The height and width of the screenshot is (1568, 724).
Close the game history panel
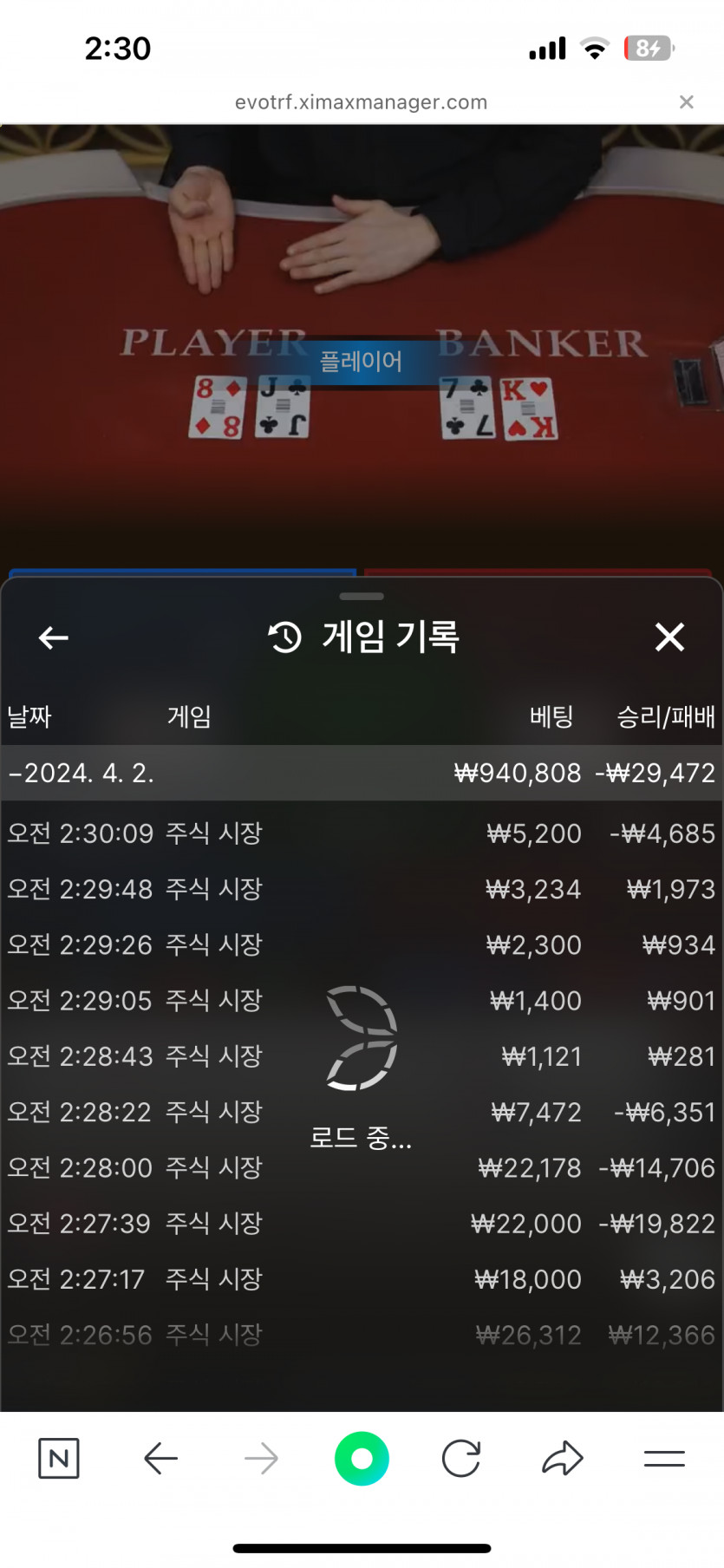(x=669, y=637)
